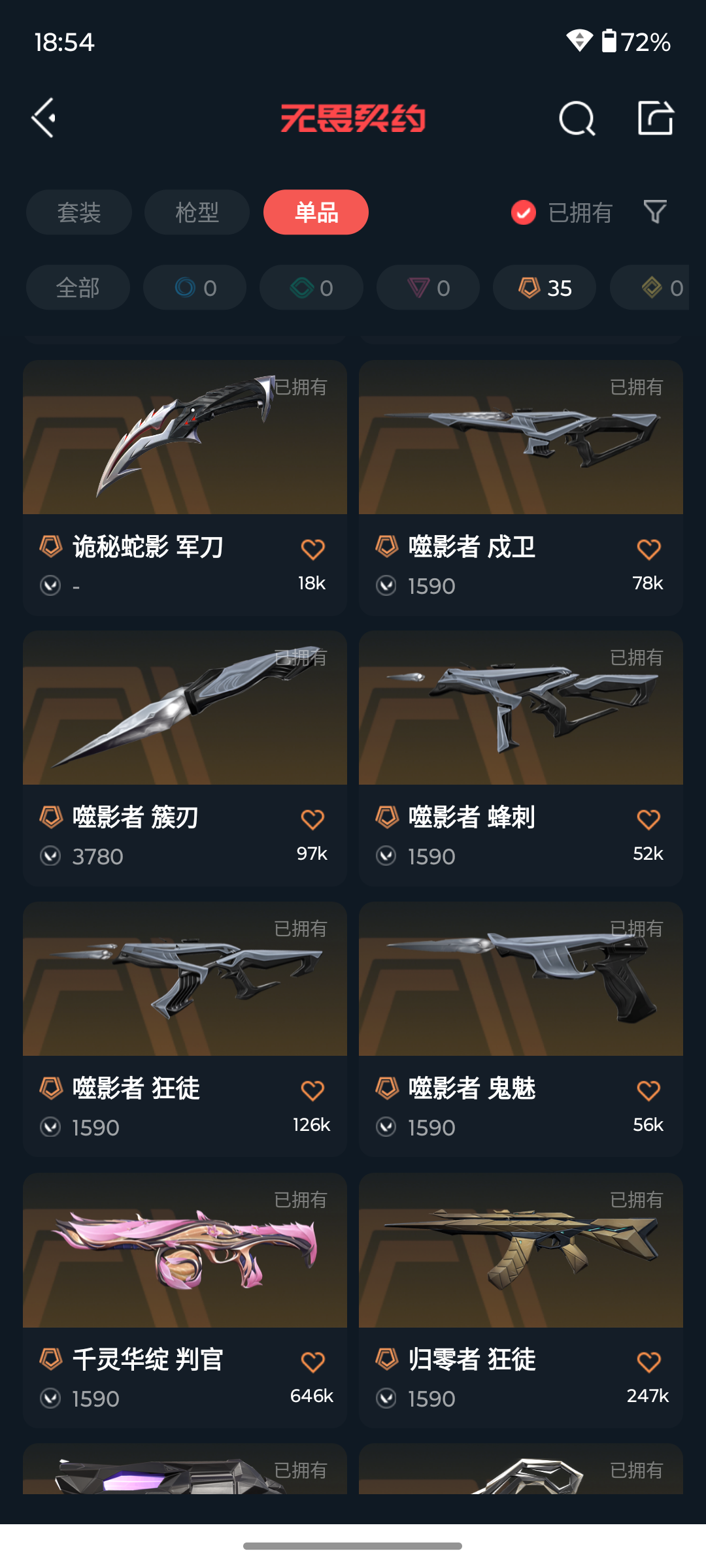The image size is (706, 1568).
Task: Like the 千灵华绽 判官 skin
Action: coord(312,1362)
